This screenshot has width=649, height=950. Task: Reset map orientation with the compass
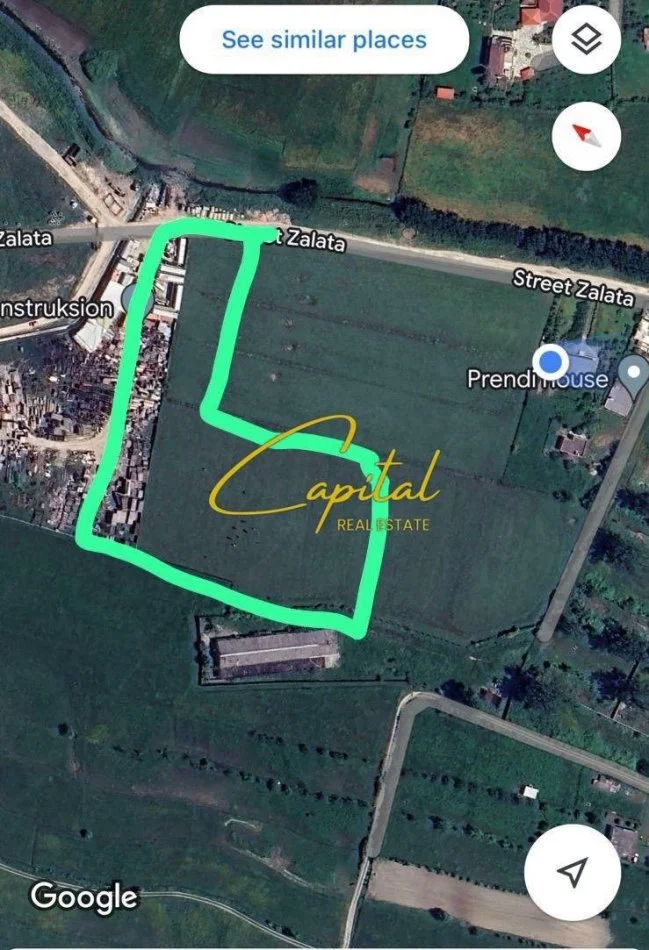586,134
